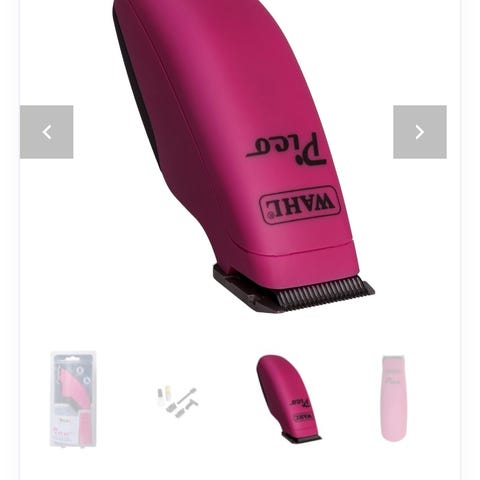
Task: Go to the previous product image
Action: (x=47, y=132)
